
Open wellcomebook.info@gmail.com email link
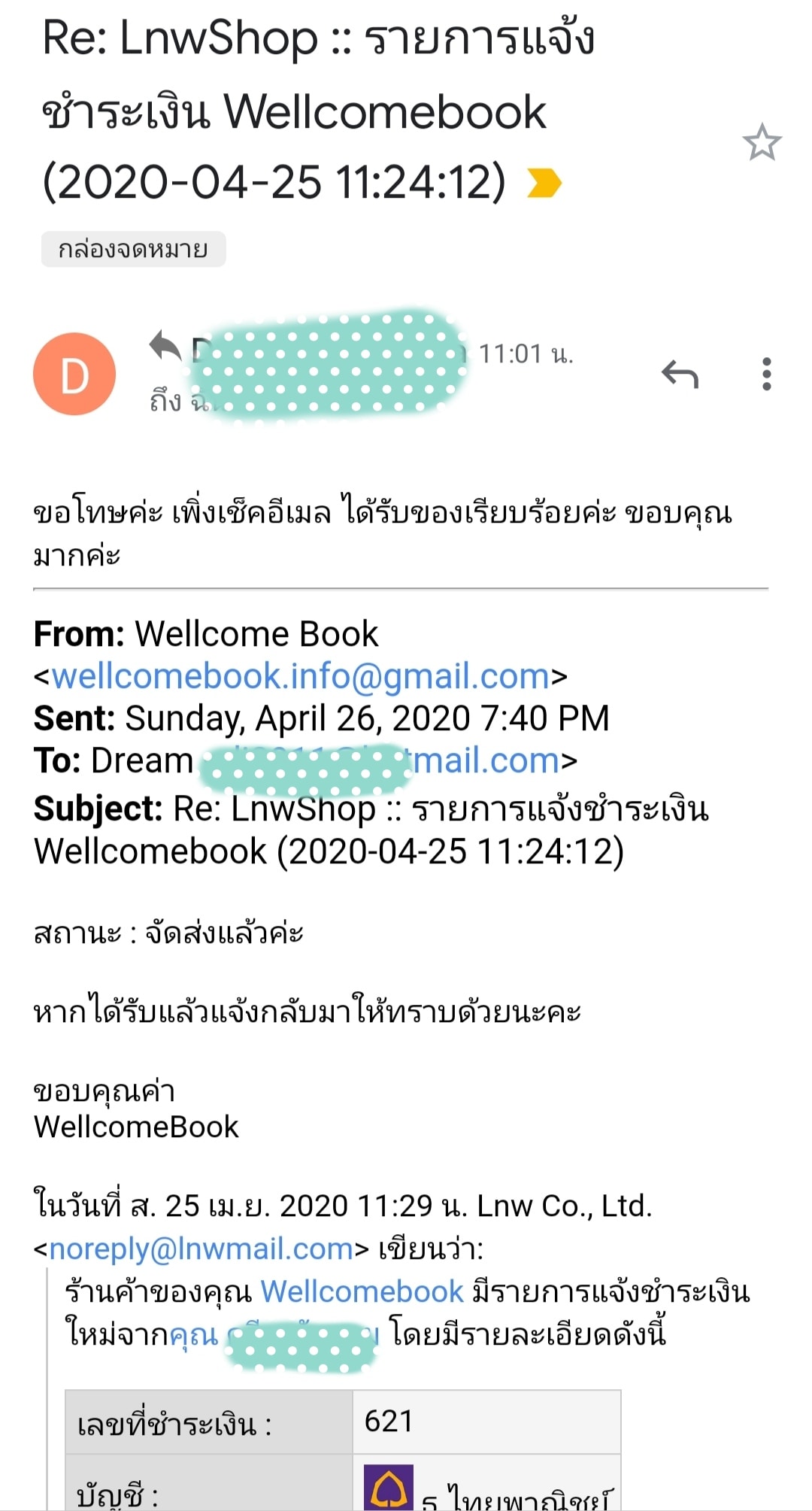[x=301, y=677]
